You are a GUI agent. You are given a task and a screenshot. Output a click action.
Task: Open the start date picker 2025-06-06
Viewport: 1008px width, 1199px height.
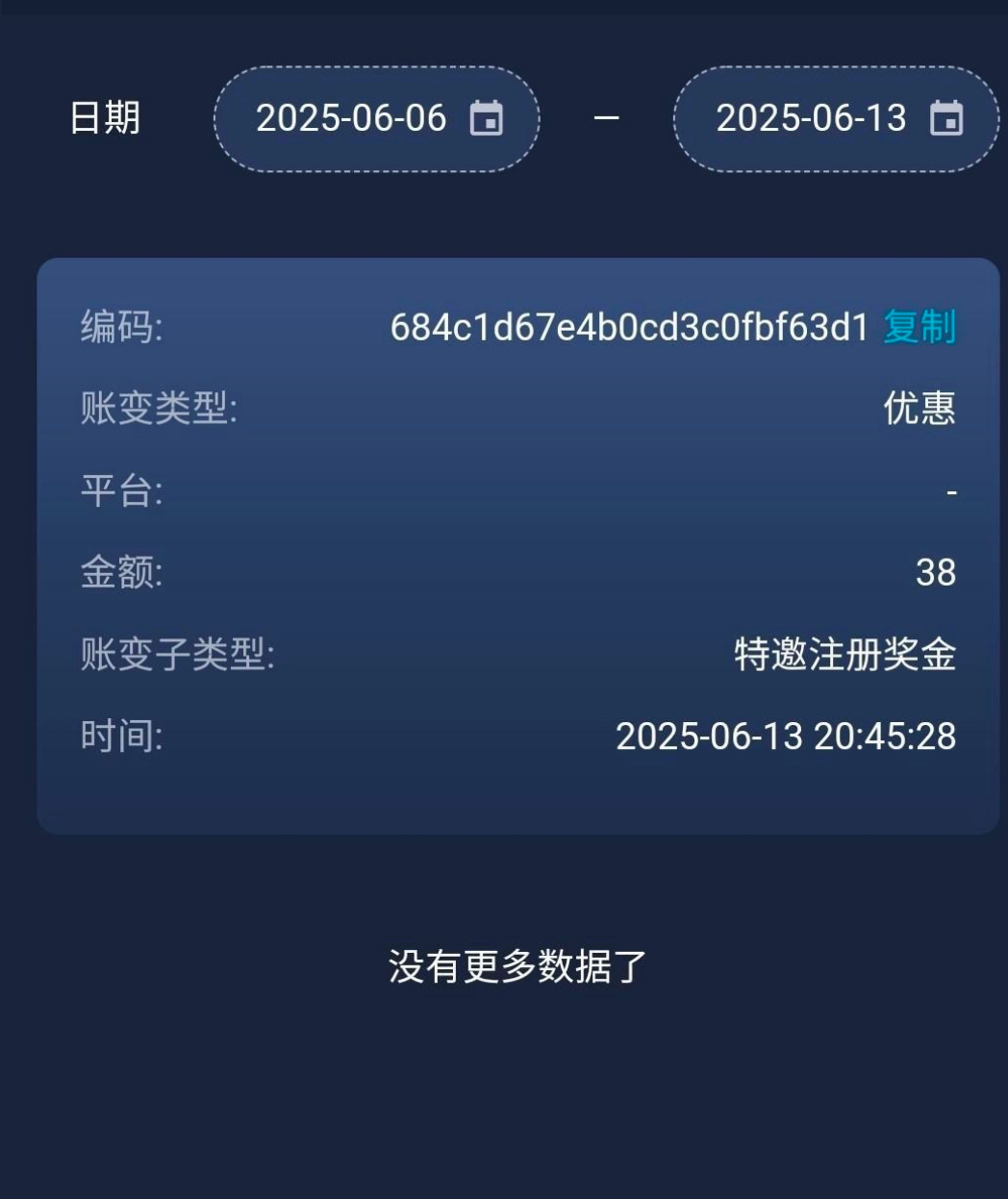click(x=376, y=119)
